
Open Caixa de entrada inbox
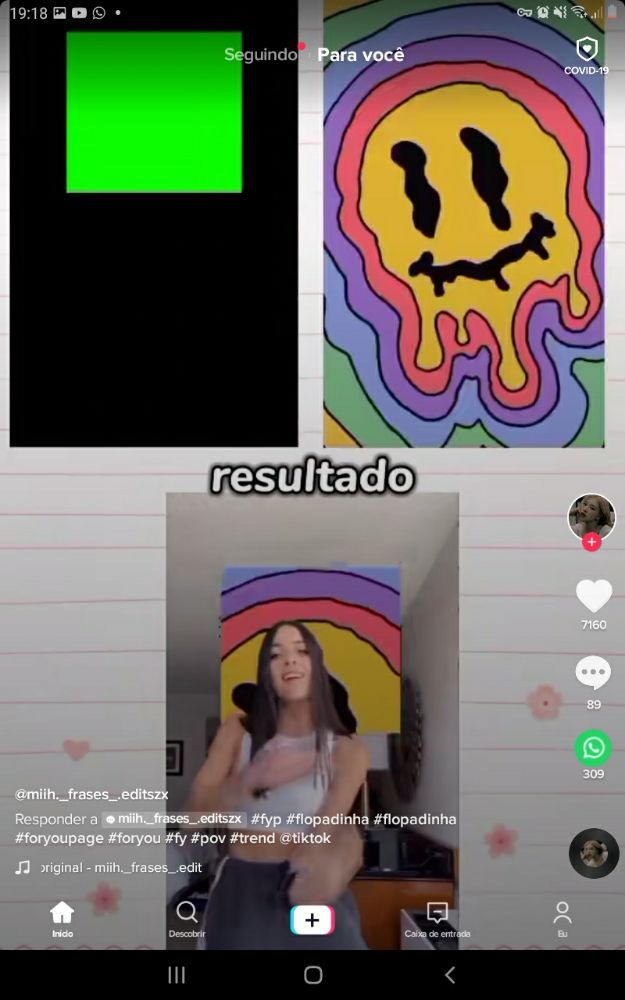tap(438, 919)
